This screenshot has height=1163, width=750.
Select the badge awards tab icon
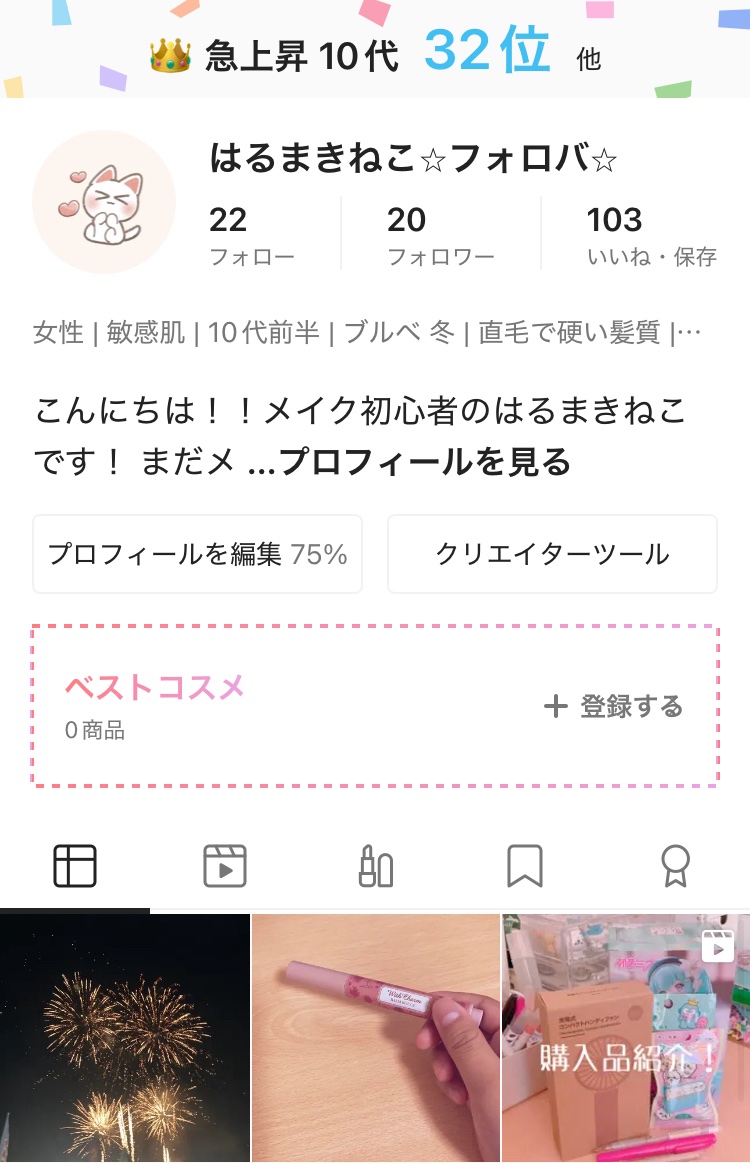click(677, 867)
